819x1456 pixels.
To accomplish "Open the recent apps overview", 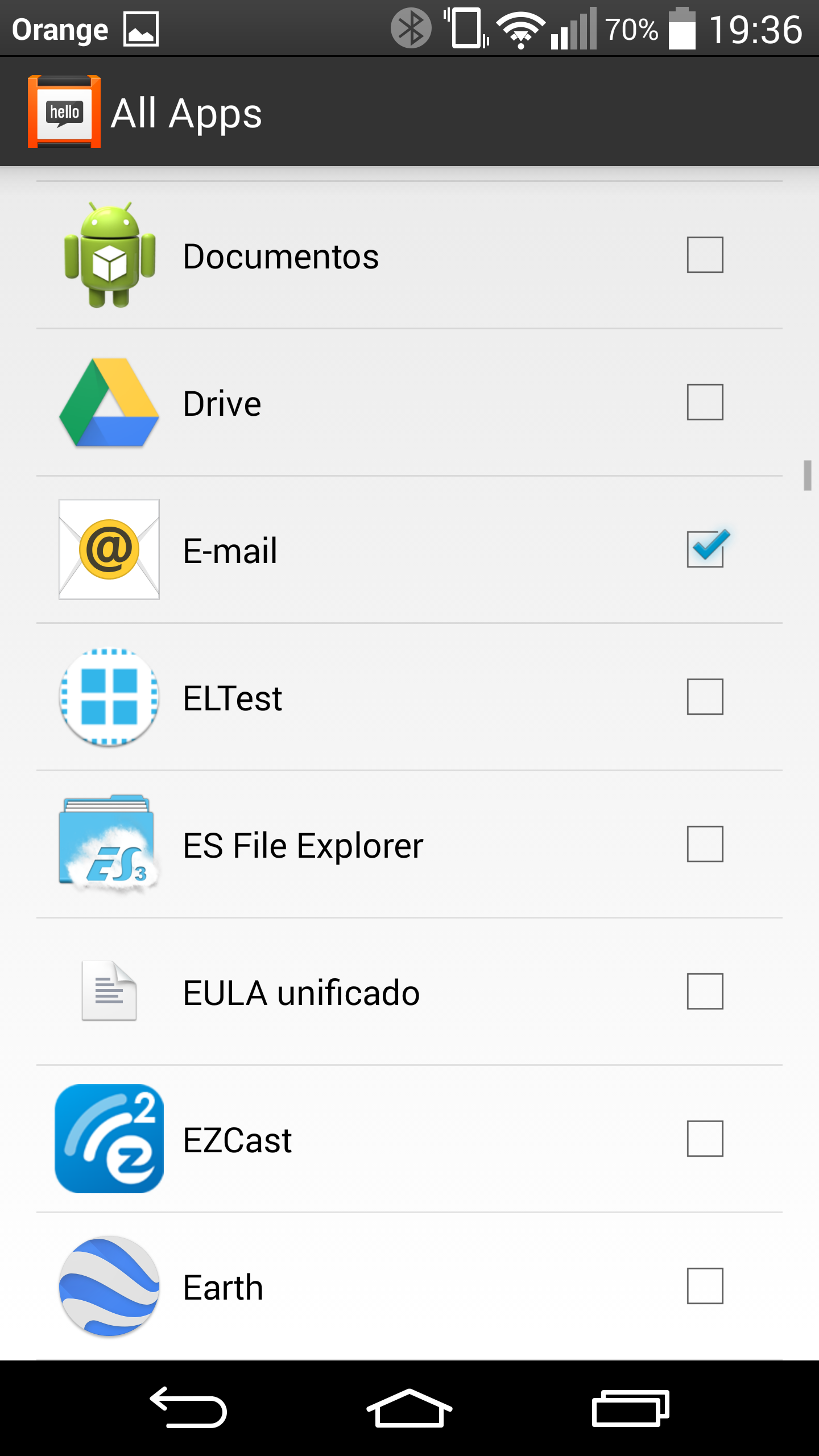I will point(630,1408).
